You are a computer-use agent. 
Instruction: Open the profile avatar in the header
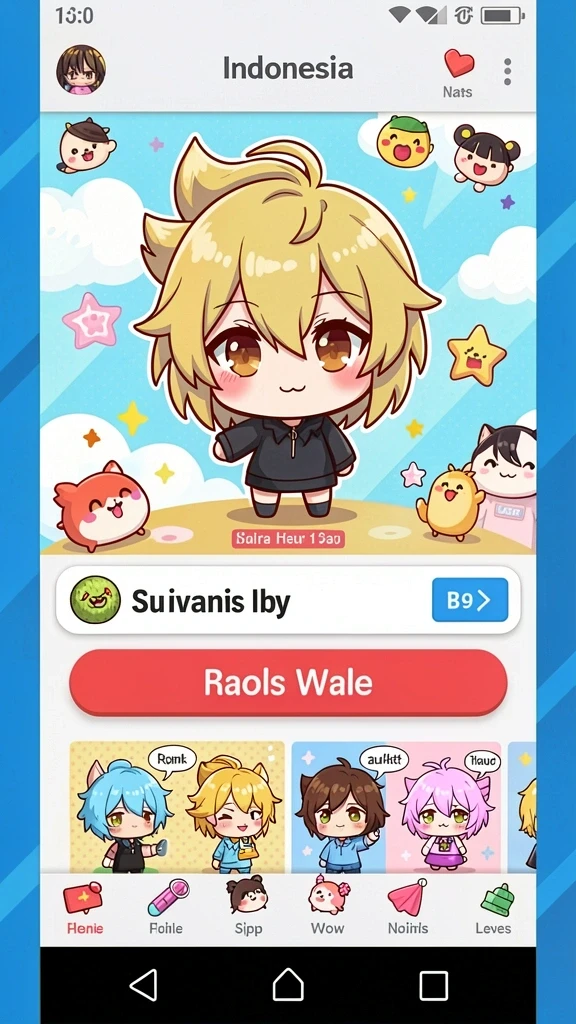click(81, 69)
